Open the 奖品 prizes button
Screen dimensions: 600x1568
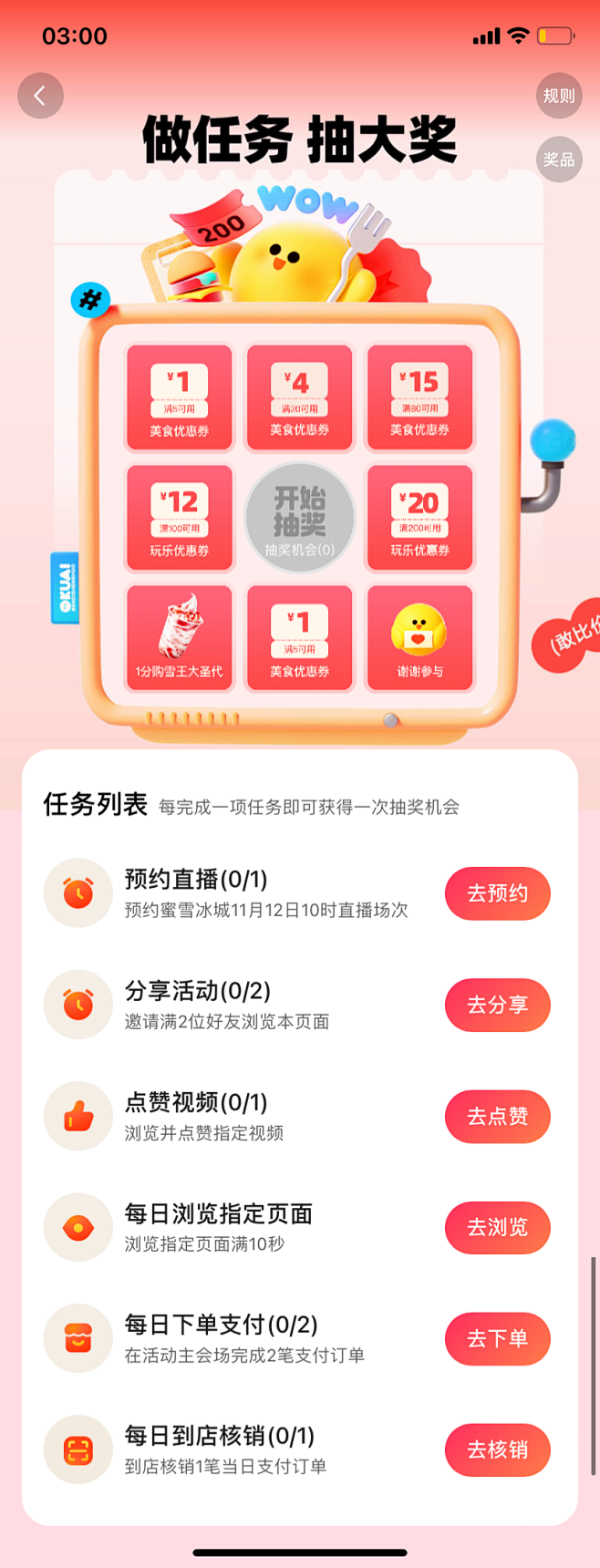(x=559, y=160)
